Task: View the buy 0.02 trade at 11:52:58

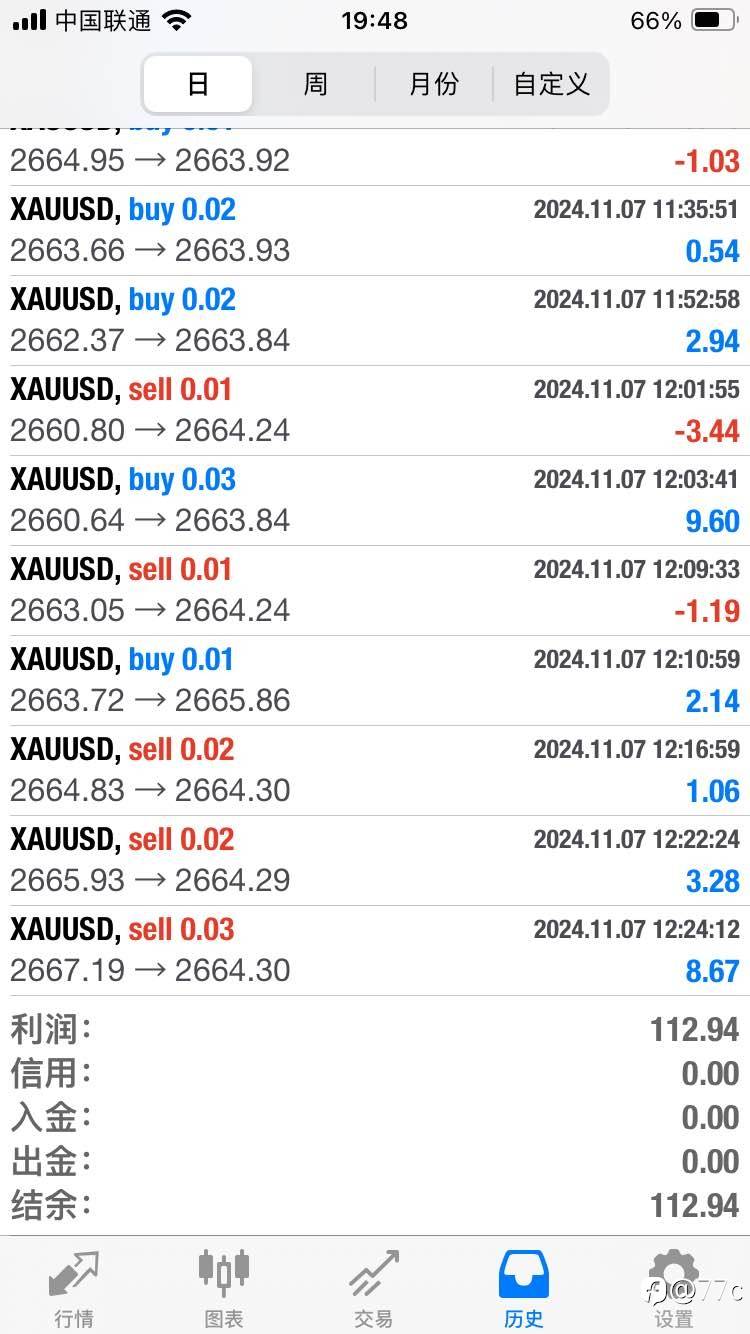Action: (x=375, y=320)
